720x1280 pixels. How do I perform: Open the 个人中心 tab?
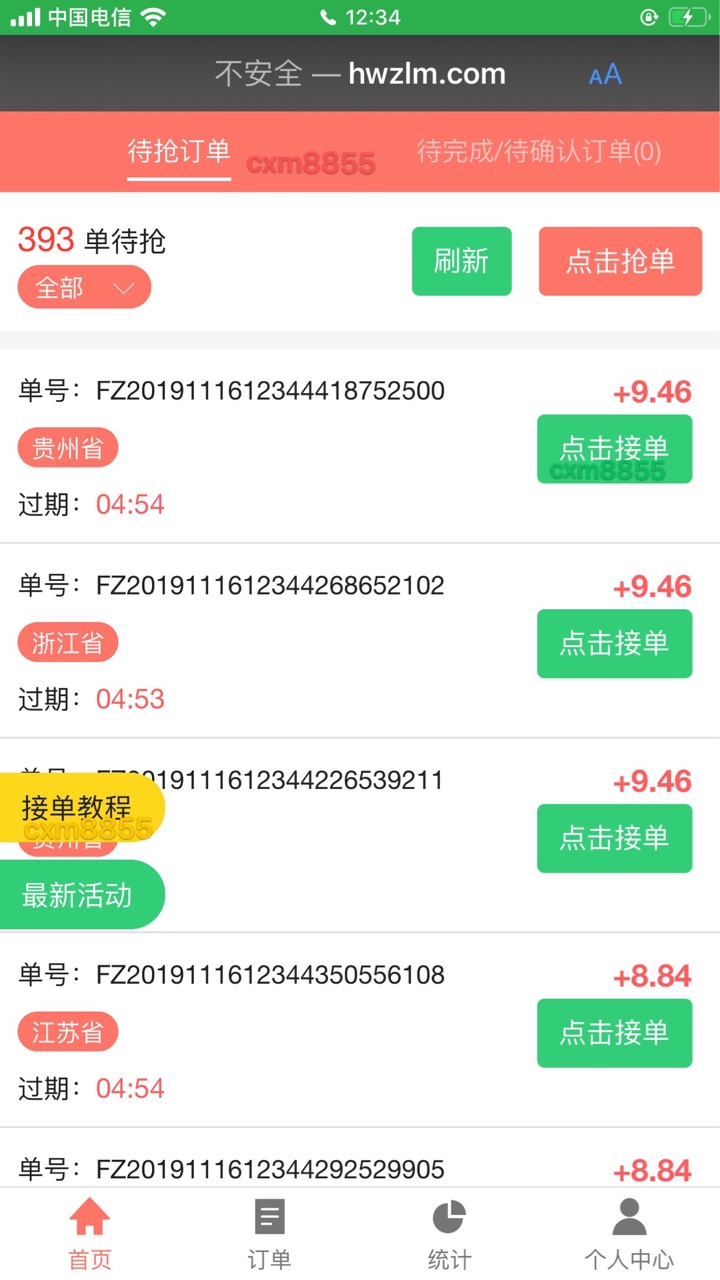coord(629,1235)
